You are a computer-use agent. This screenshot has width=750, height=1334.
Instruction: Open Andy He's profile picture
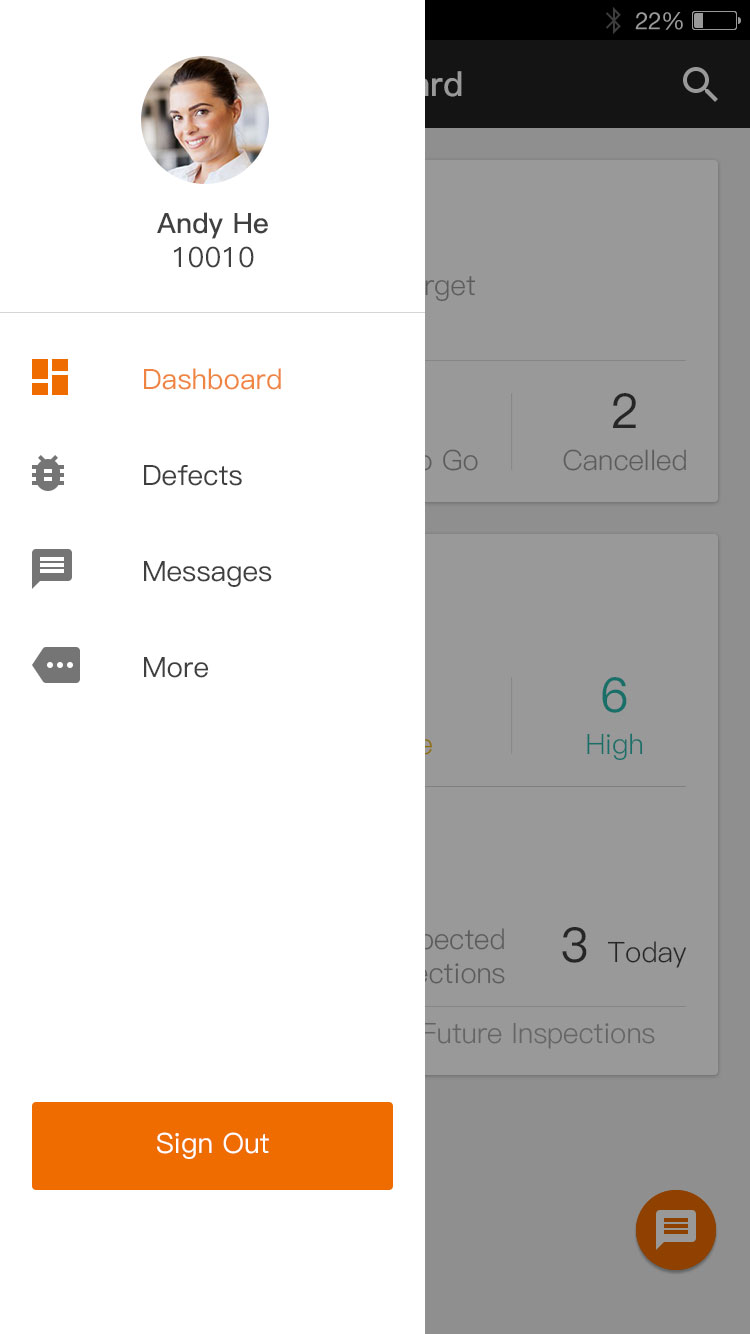point(205,120)
